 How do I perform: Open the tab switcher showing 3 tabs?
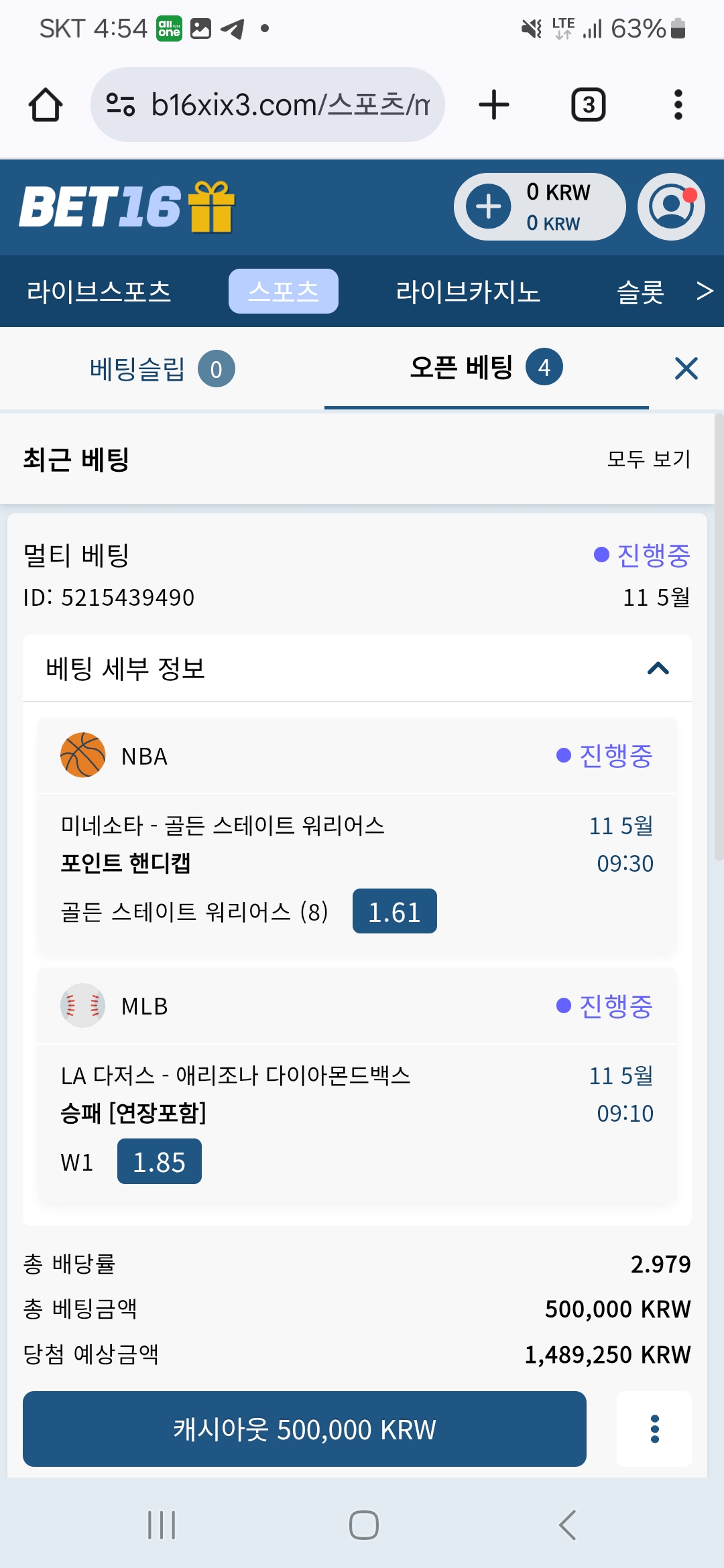click(588, 105)
